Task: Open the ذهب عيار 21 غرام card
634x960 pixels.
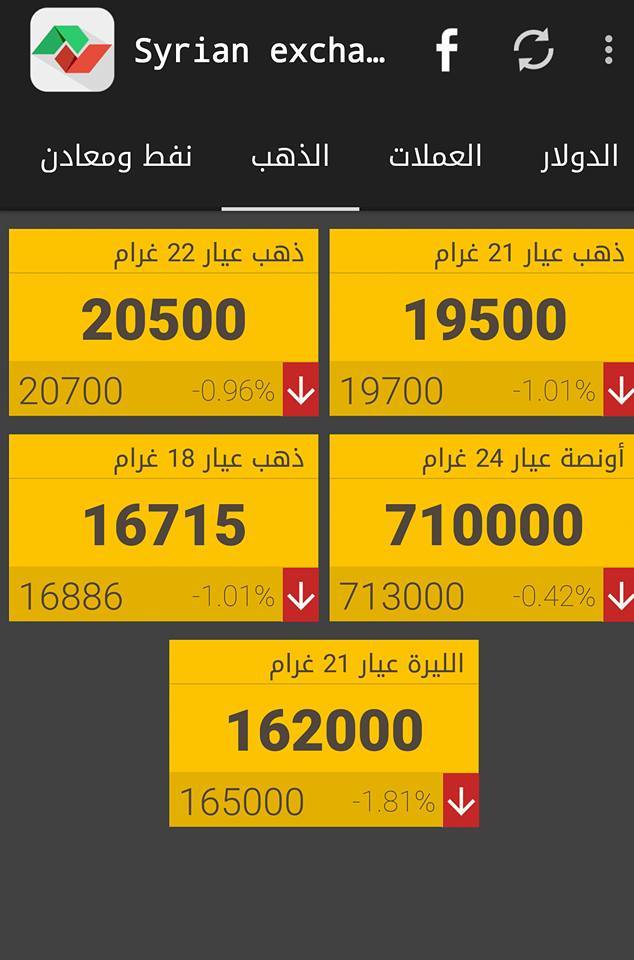Action: pos(484,322)
